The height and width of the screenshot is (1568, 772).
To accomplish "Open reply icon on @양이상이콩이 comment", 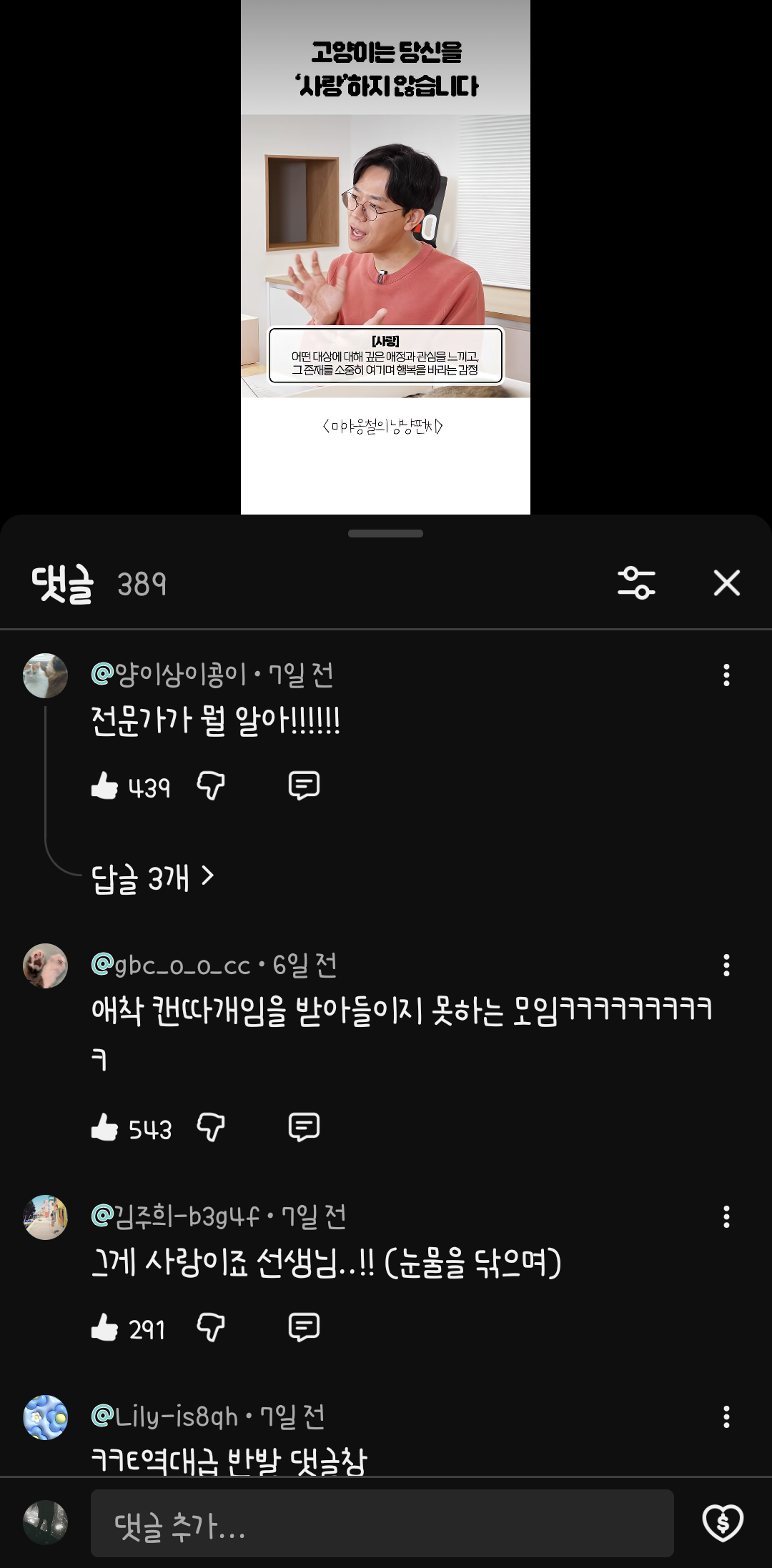I will point(303,786).
